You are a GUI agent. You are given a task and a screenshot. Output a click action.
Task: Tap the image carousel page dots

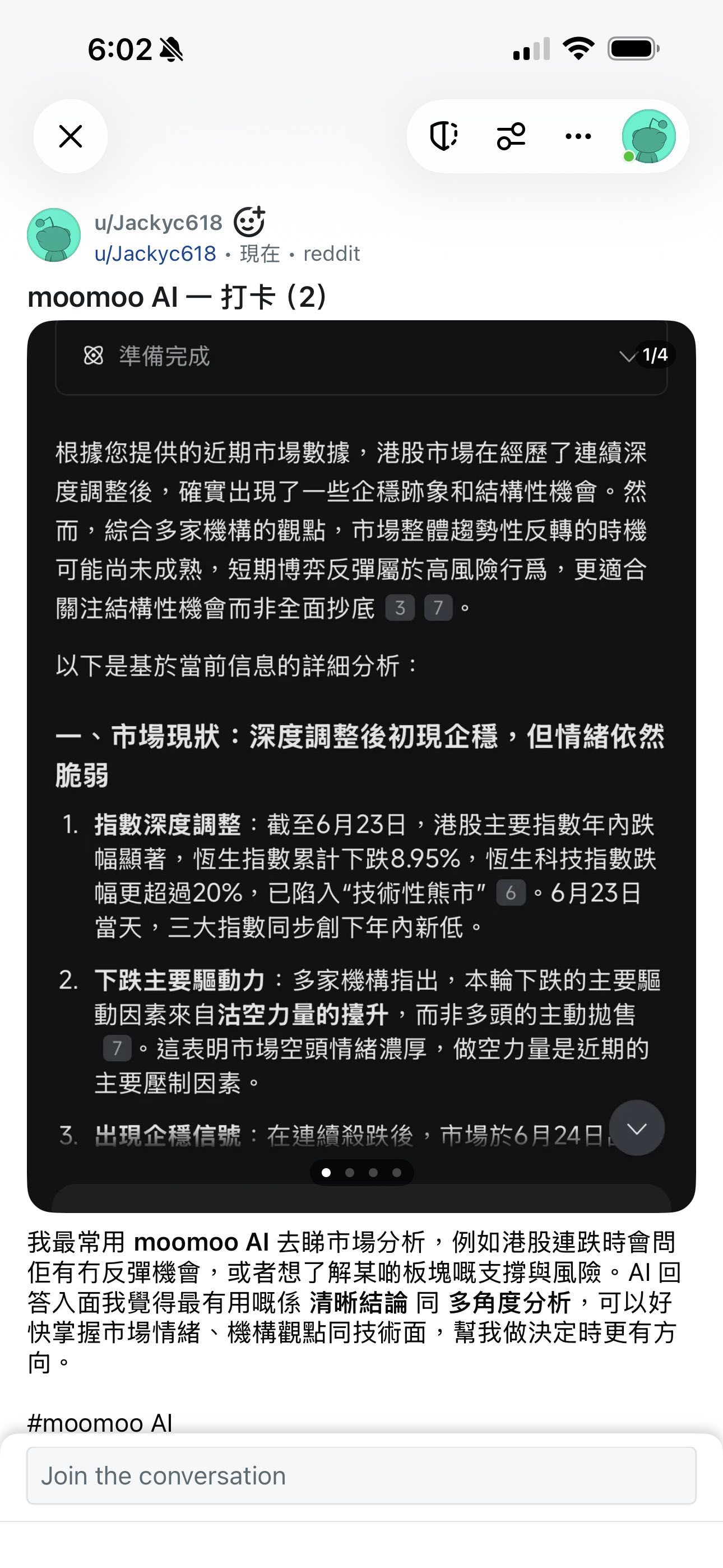pyautogui.click(x=361, y=1172)
